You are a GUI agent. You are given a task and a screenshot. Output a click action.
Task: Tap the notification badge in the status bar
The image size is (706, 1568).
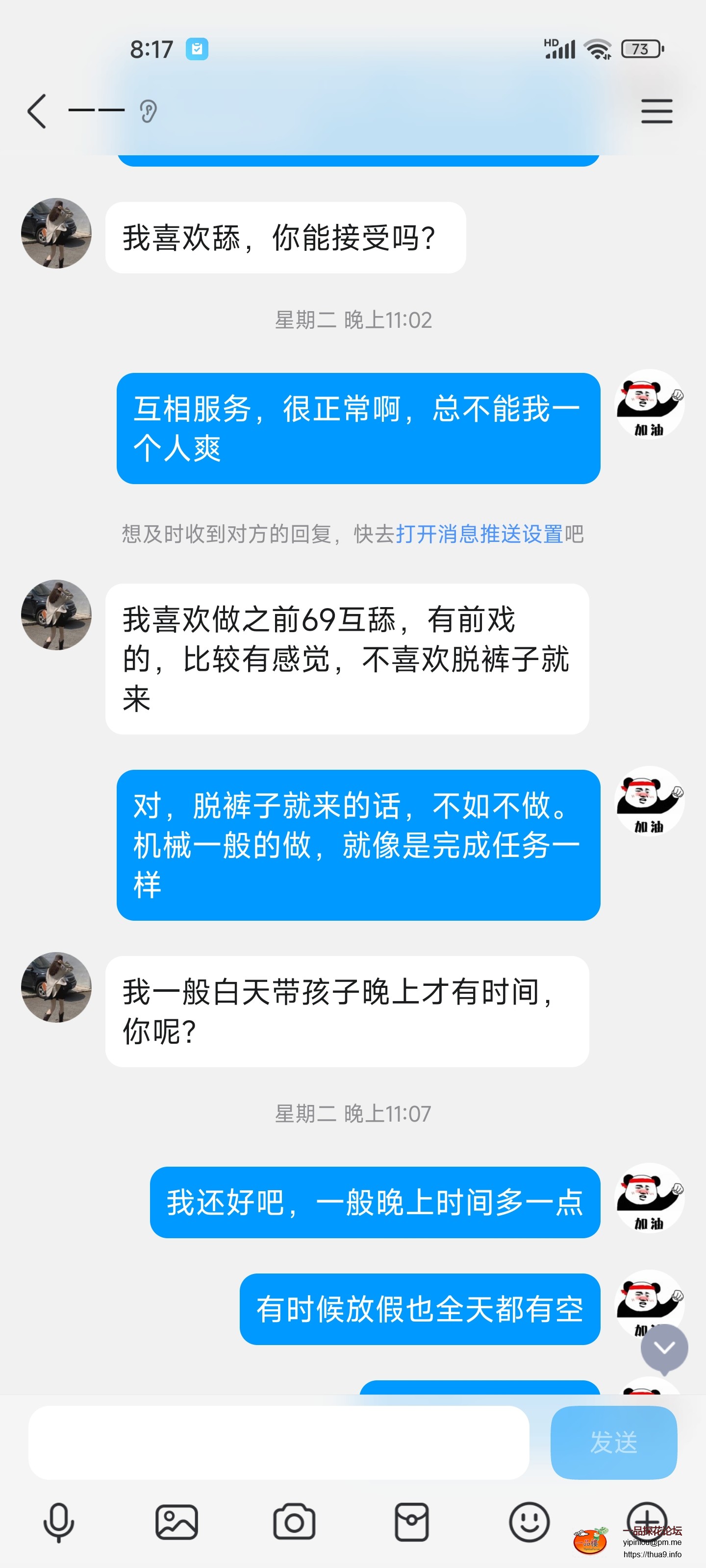tap(197, 48)
